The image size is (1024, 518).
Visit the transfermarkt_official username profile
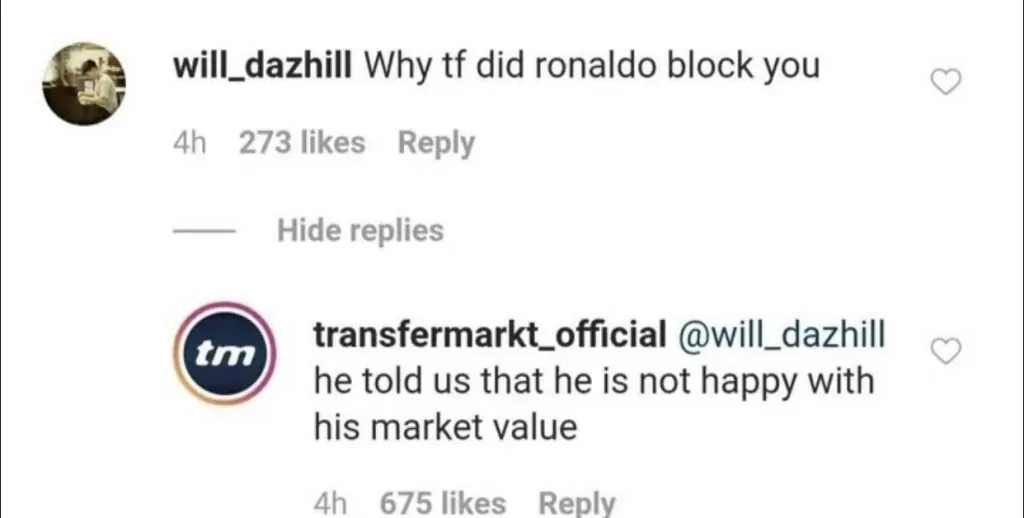(x=489, y=336)
